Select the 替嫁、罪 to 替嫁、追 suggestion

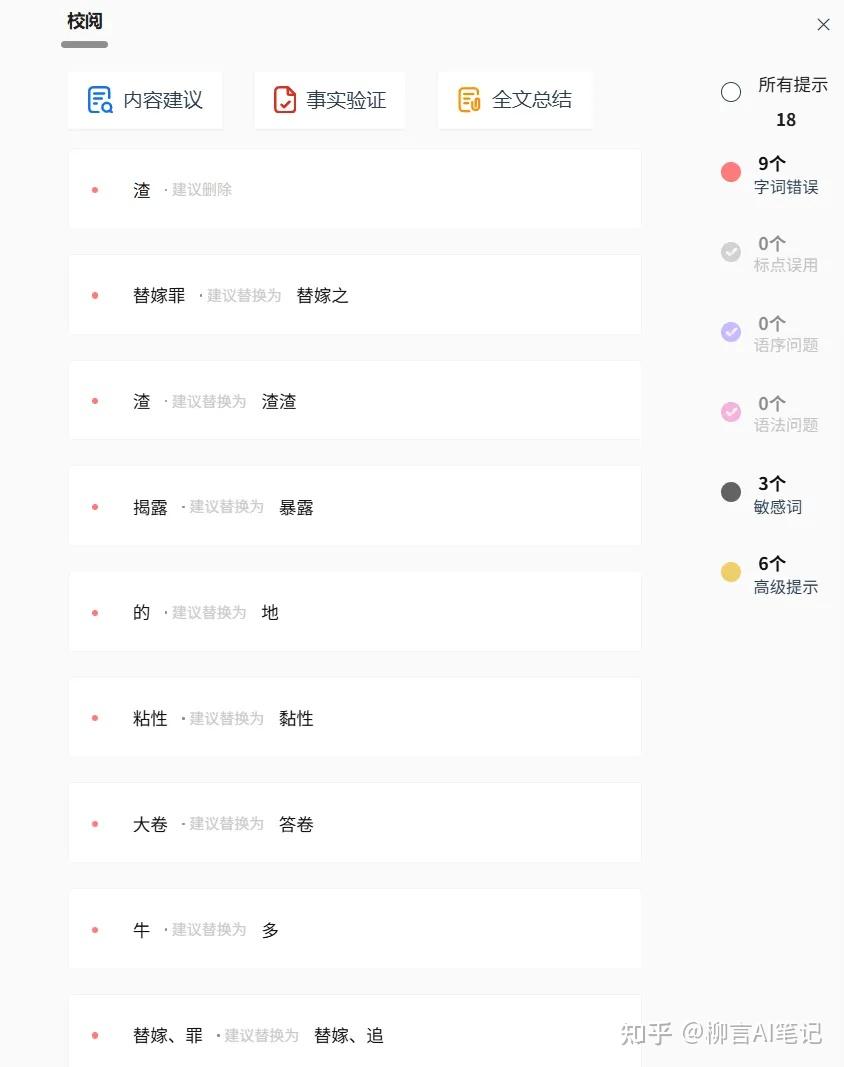354,1034
